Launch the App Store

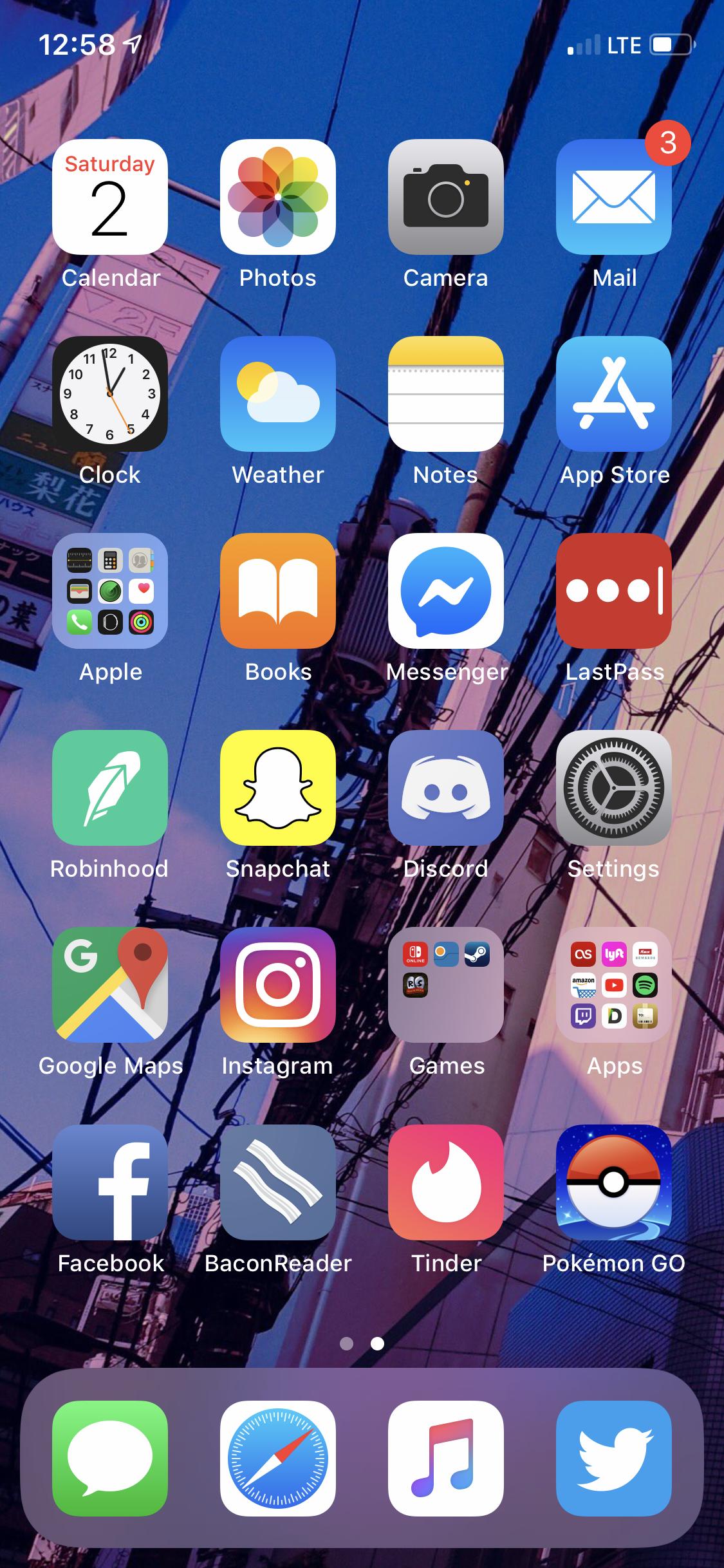(613, 394)
